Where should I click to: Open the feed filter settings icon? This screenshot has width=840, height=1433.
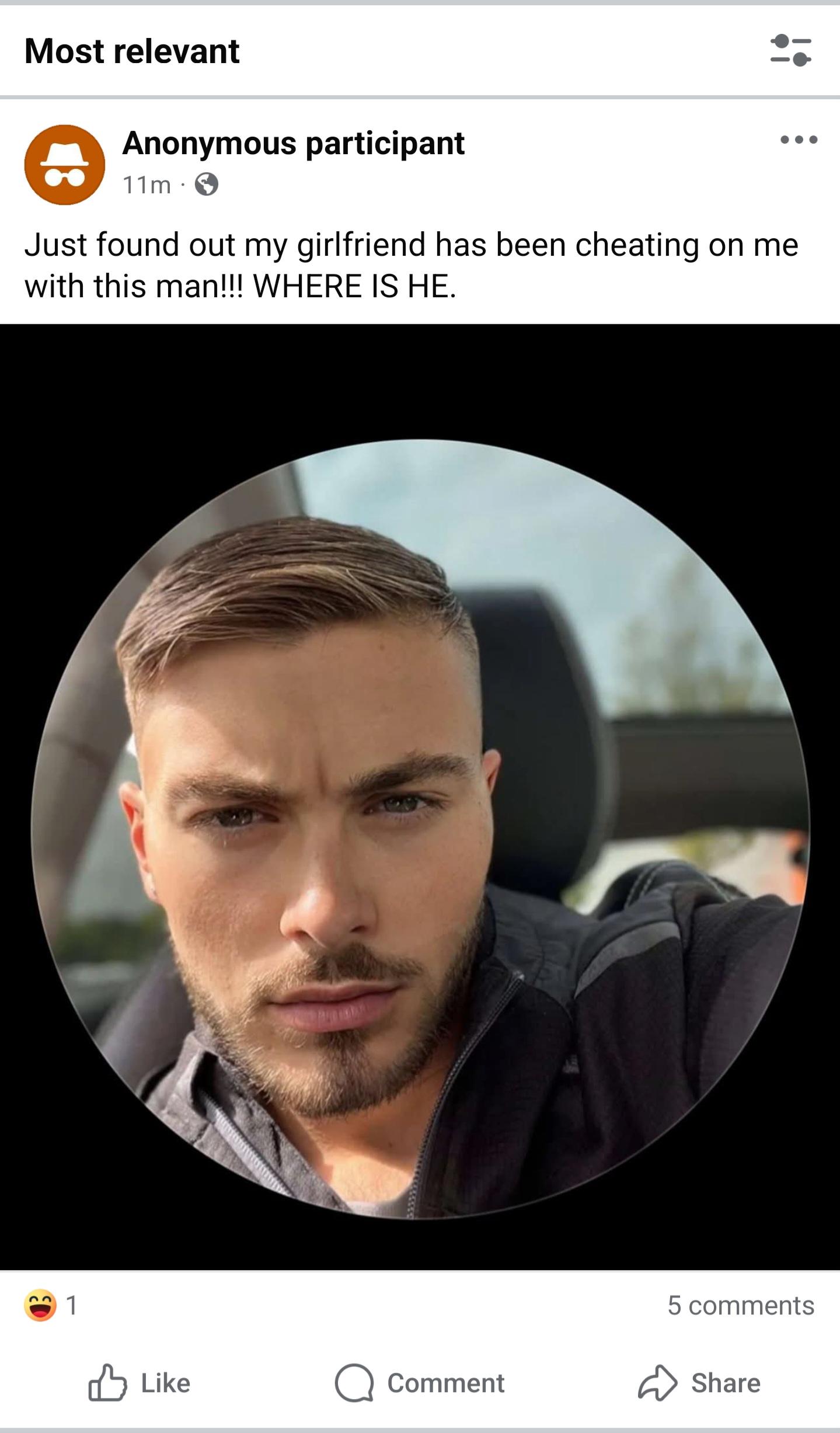coord(791,51)
